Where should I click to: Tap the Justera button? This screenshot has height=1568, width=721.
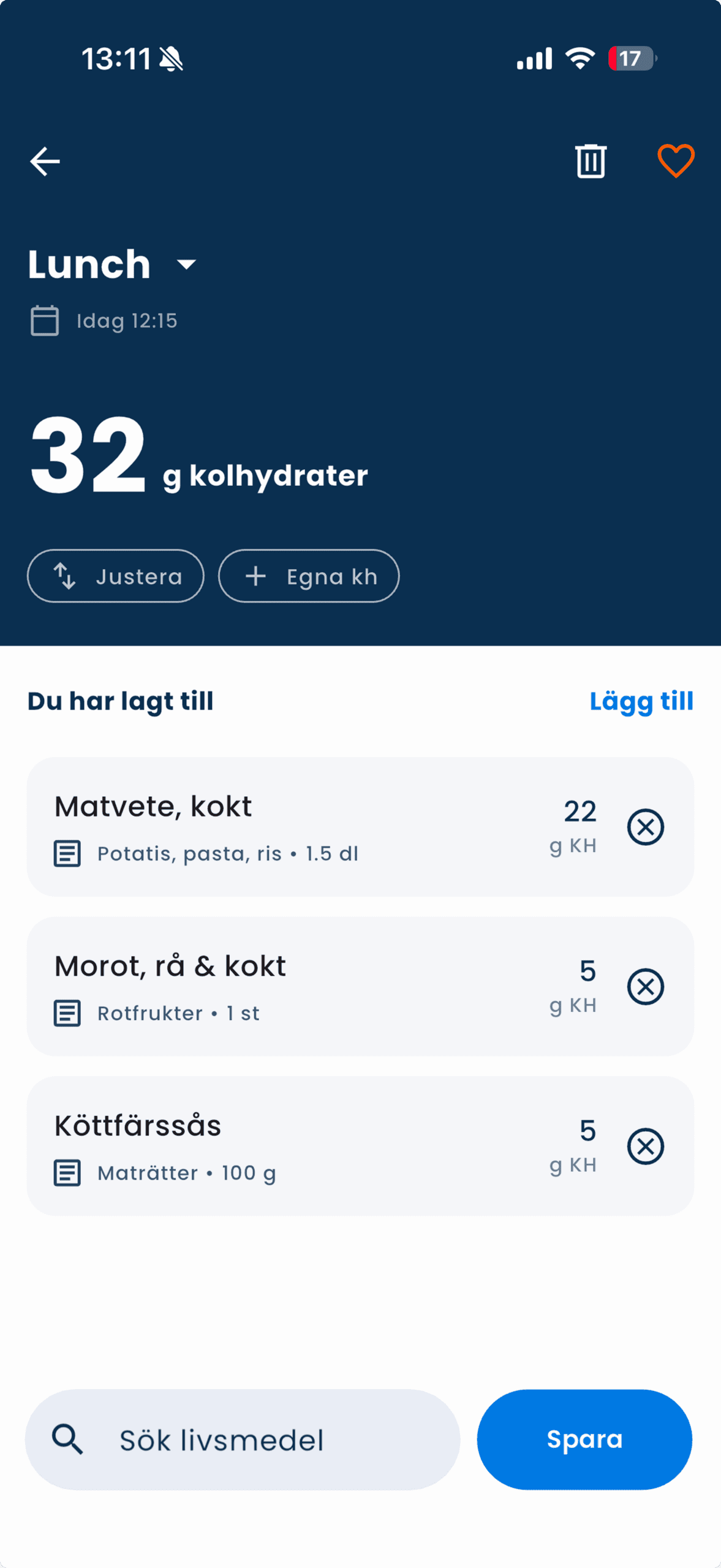pos(116,576)
